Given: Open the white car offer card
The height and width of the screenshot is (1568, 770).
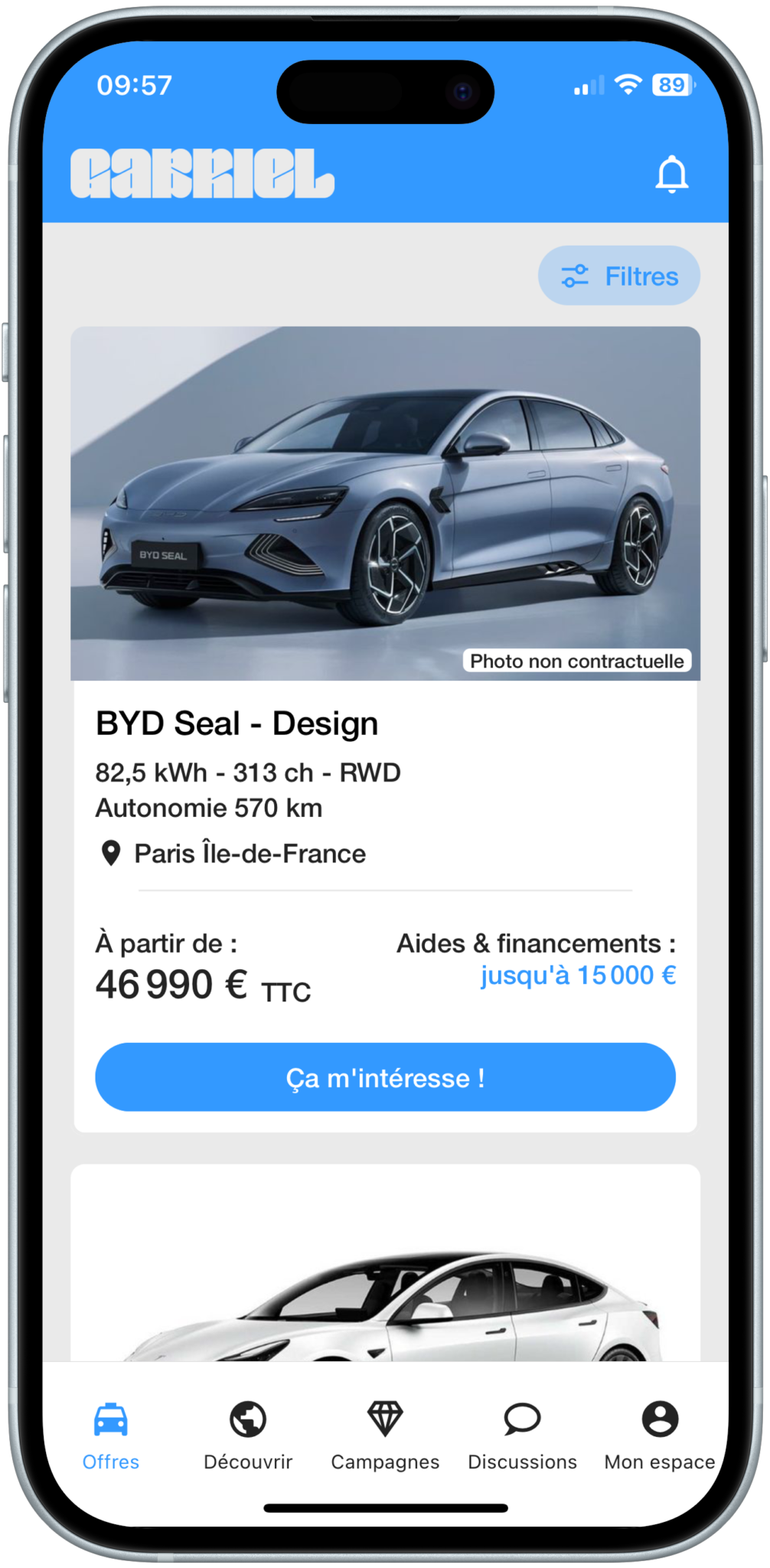Looking at the screenshot, I should [385, 1271].
